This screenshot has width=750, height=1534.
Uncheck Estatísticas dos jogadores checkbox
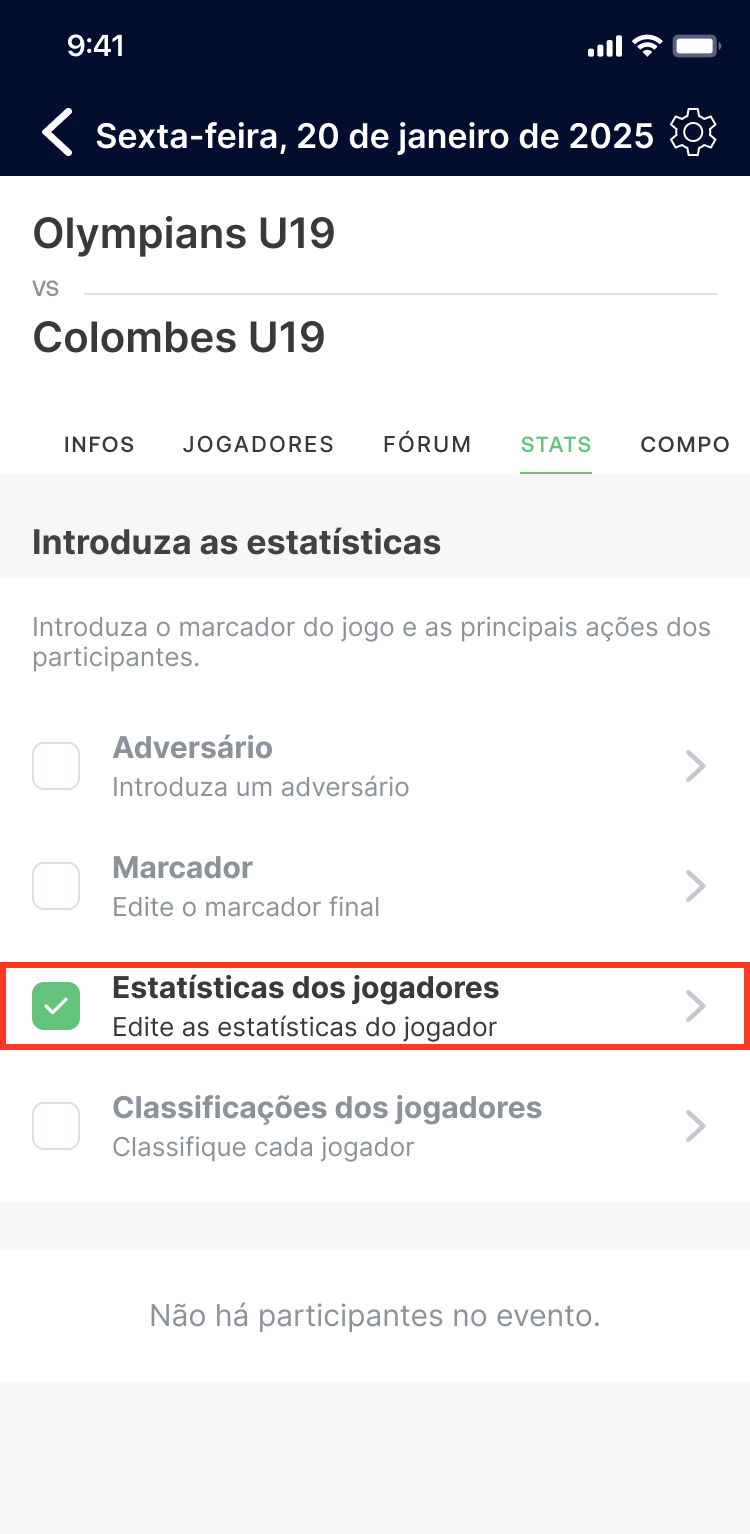pos(56,1006)
